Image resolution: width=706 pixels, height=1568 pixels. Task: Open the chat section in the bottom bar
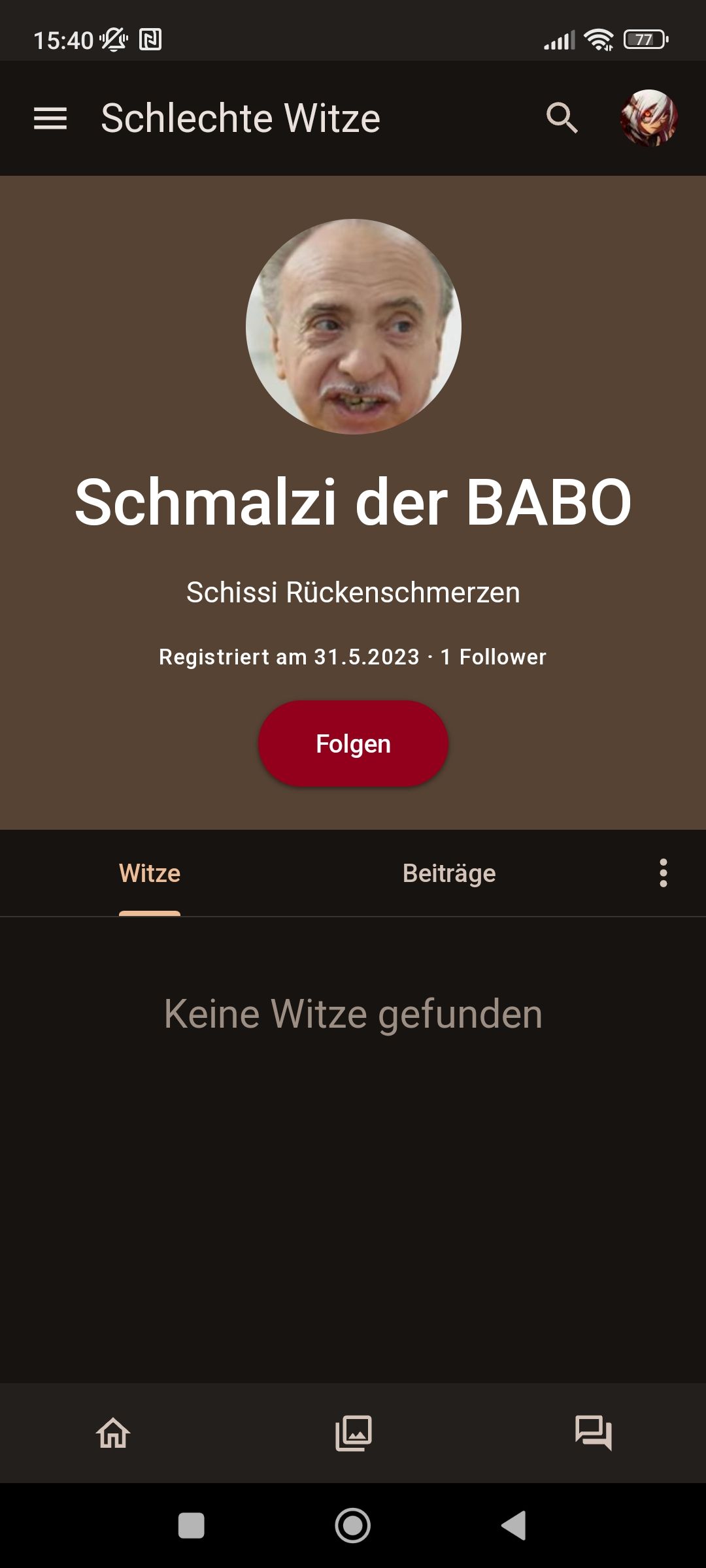click(x=593, y=1433)
